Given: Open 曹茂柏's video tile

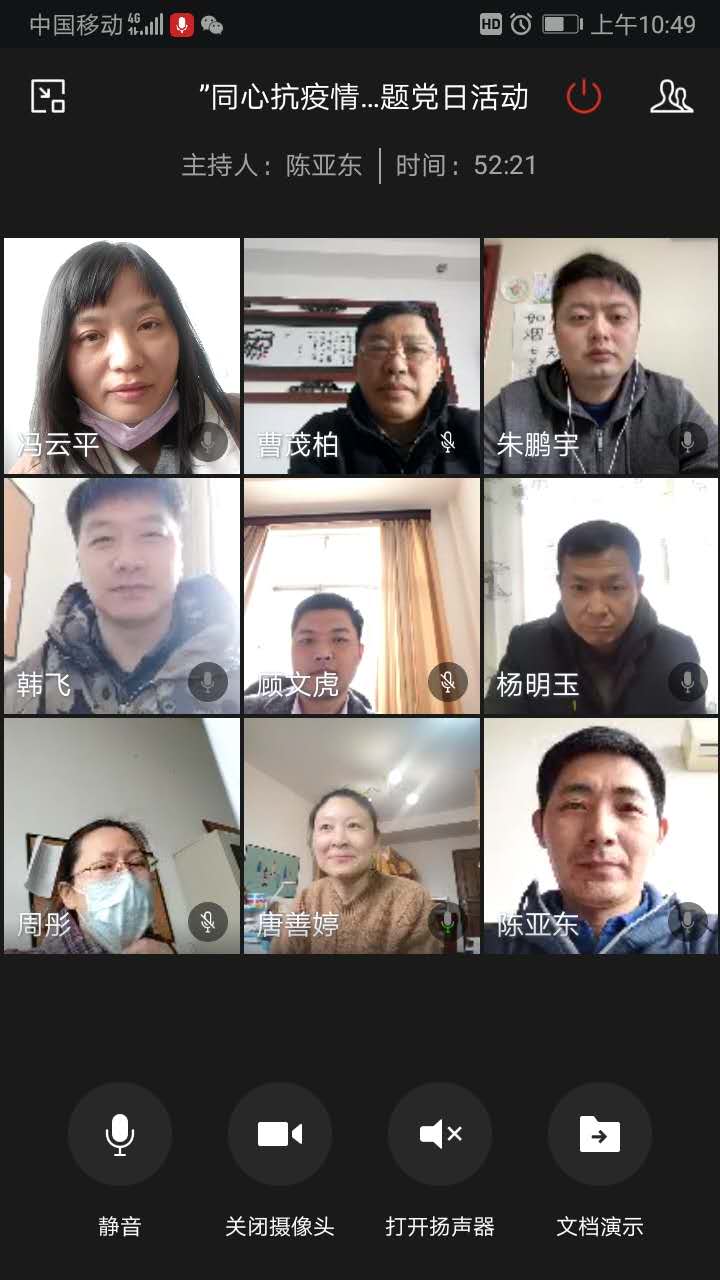Looking at the screenshot, I should (x=362, y=355).
